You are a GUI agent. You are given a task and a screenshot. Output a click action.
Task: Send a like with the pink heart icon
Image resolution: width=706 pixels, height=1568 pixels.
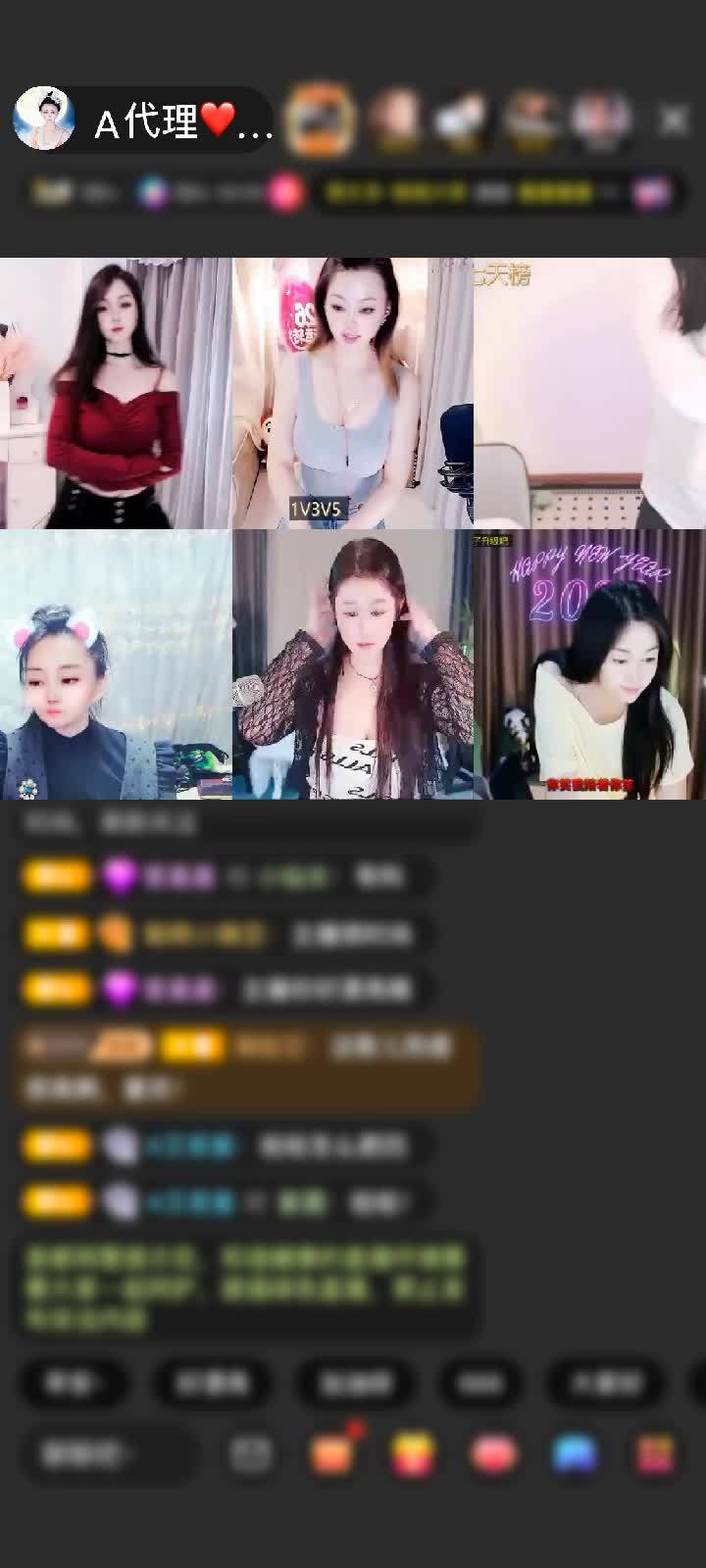pos(496,1455)
